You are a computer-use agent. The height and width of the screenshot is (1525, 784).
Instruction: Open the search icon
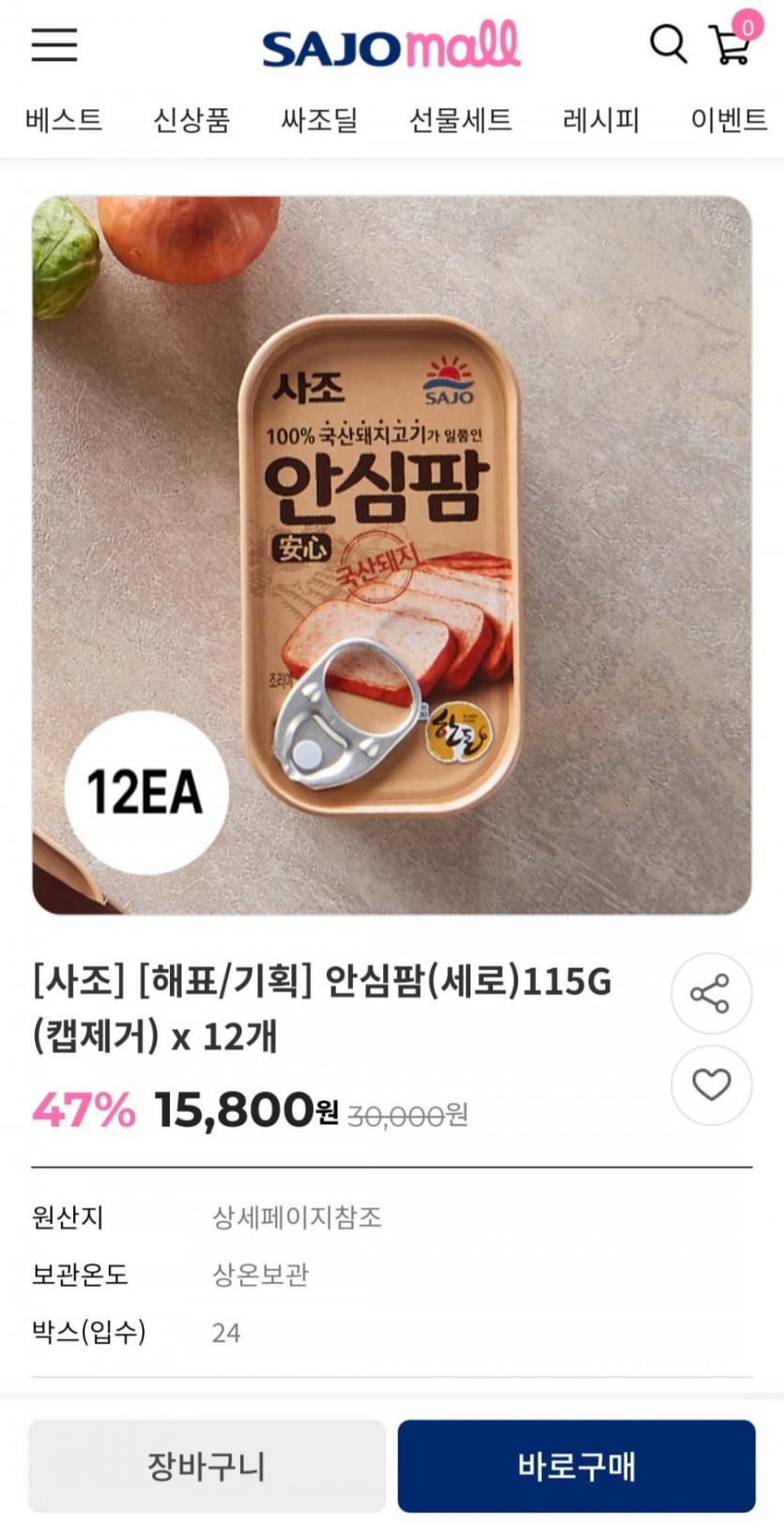tap(668, 43)
